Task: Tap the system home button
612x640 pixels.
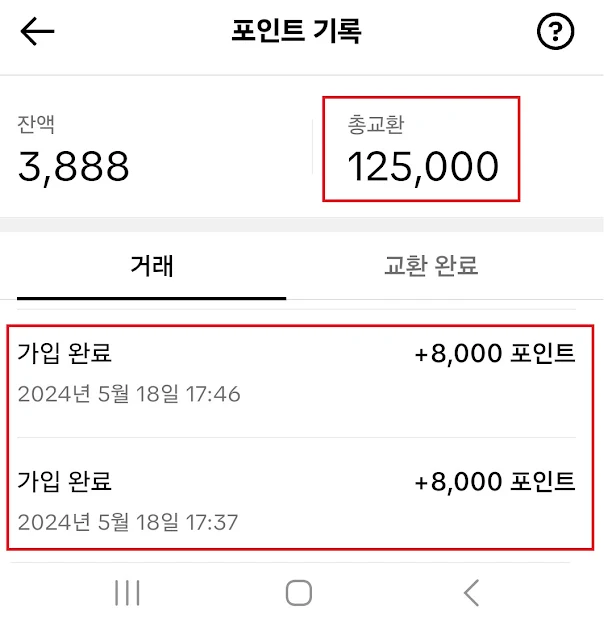Action: pyautogui.click(x=299, y=593)
